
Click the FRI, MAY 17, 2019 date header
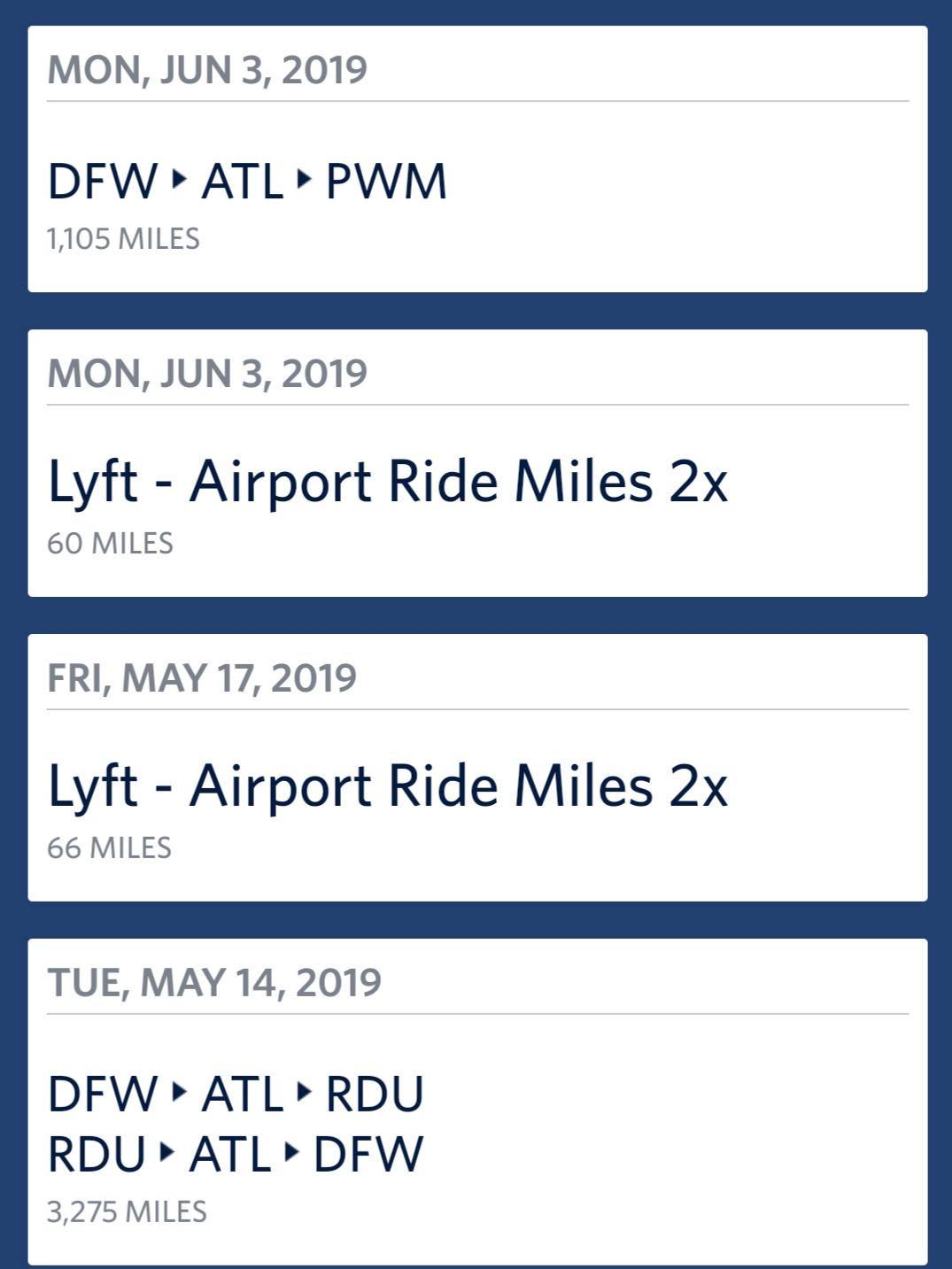(x=204, y=677)
